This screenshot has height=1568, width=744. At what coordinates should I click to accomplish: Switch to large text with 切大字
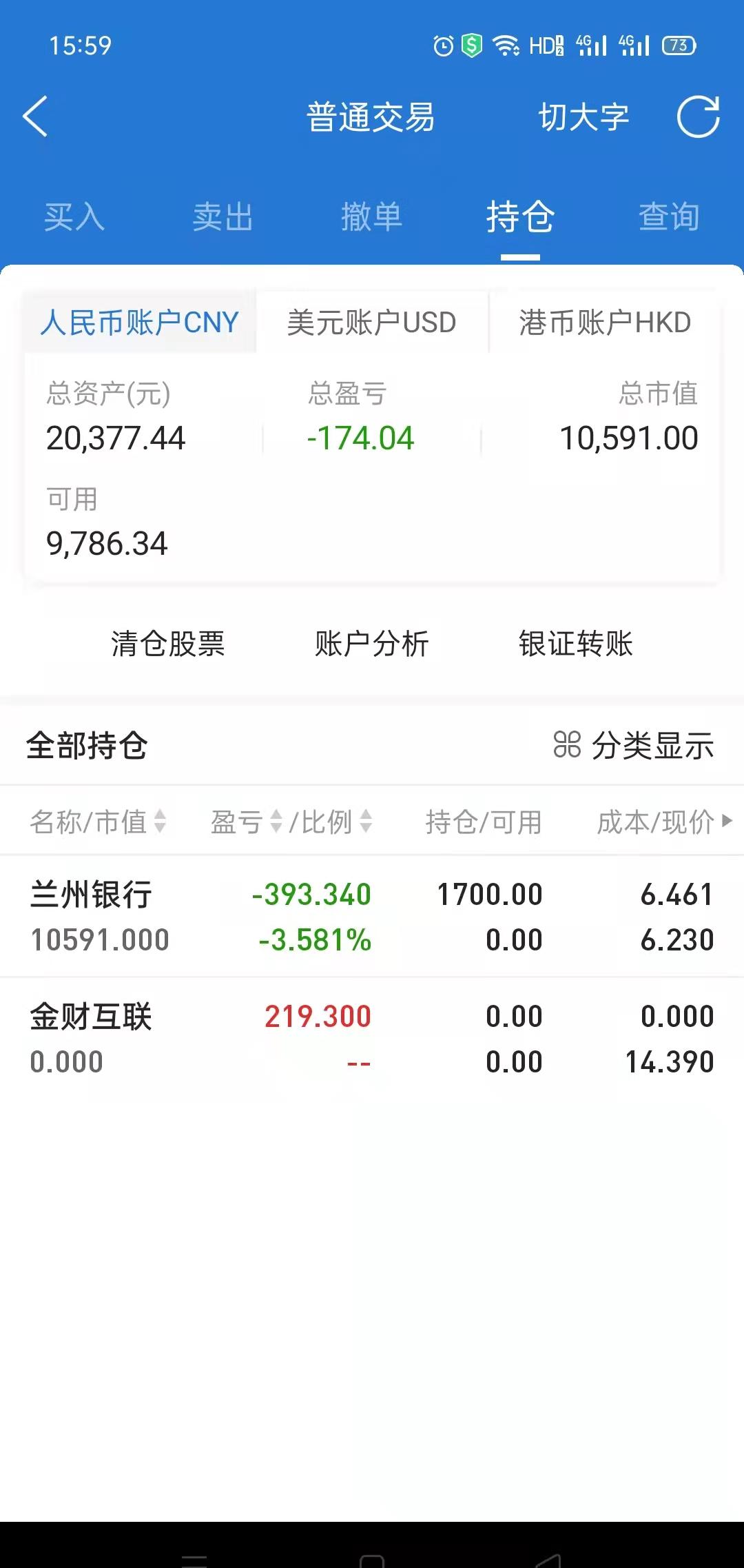[x=583, y=117]
